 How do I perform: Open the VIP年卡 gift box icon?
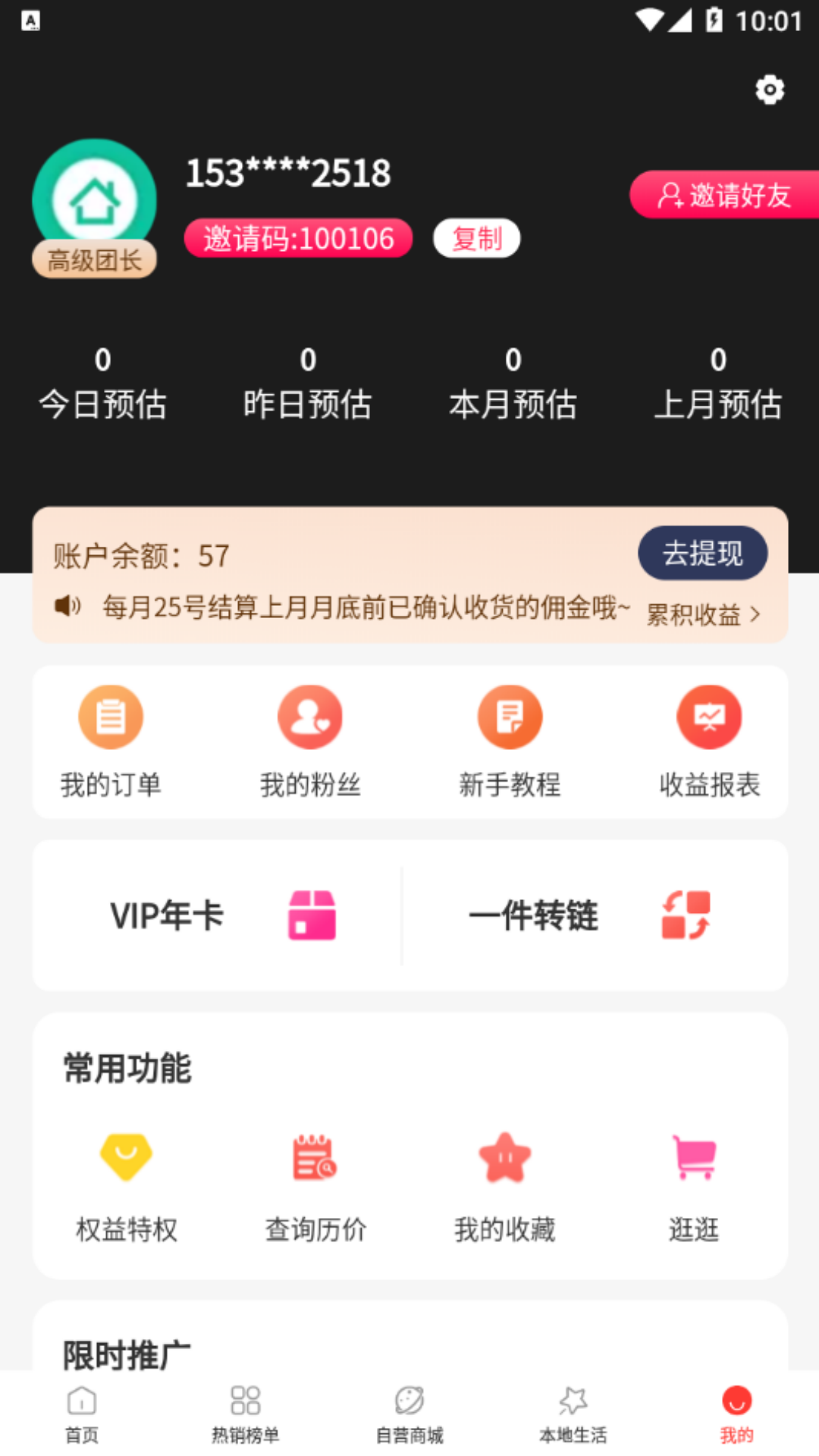click(x=311, y=915)
